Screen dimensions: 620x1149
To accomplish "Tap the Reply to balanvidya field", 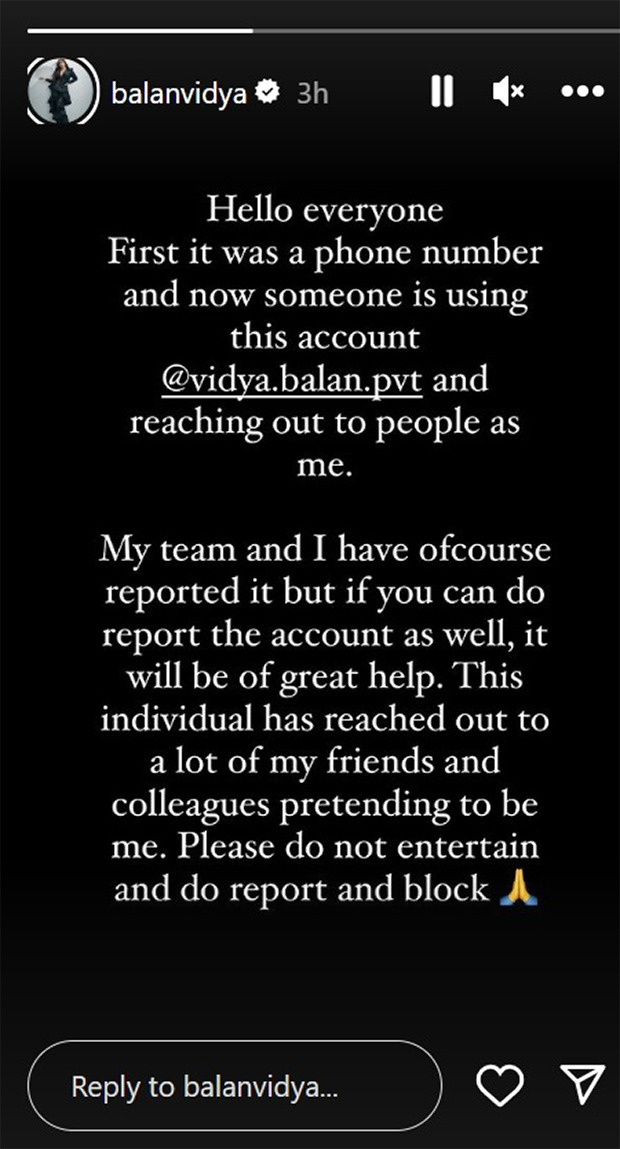I will pyautogui.click(x=235, y=1088).
